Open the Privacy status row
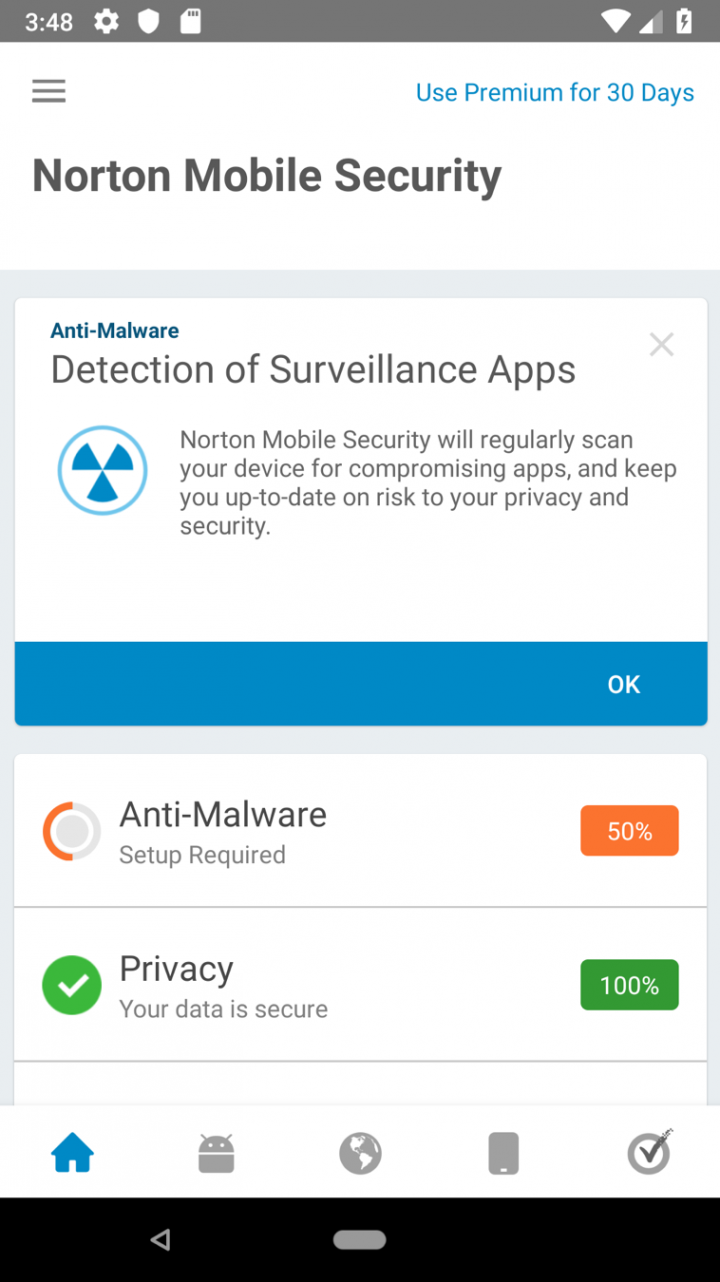This screenshot has width=720, height=1282. 360,985
